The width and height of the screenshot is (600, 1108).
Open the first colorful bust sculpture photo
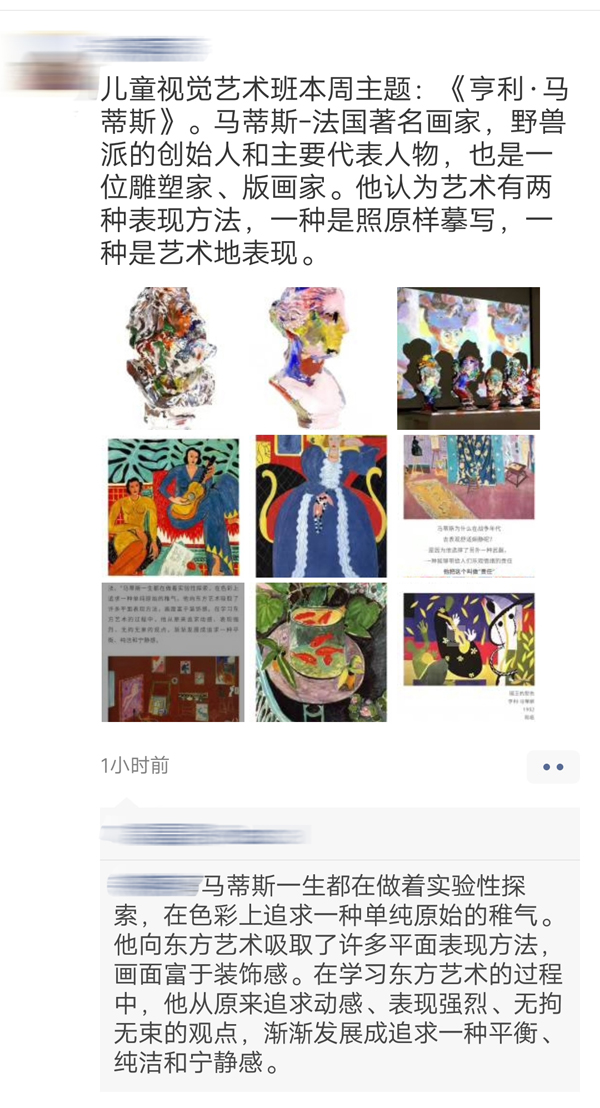click(x=165, y=358)
